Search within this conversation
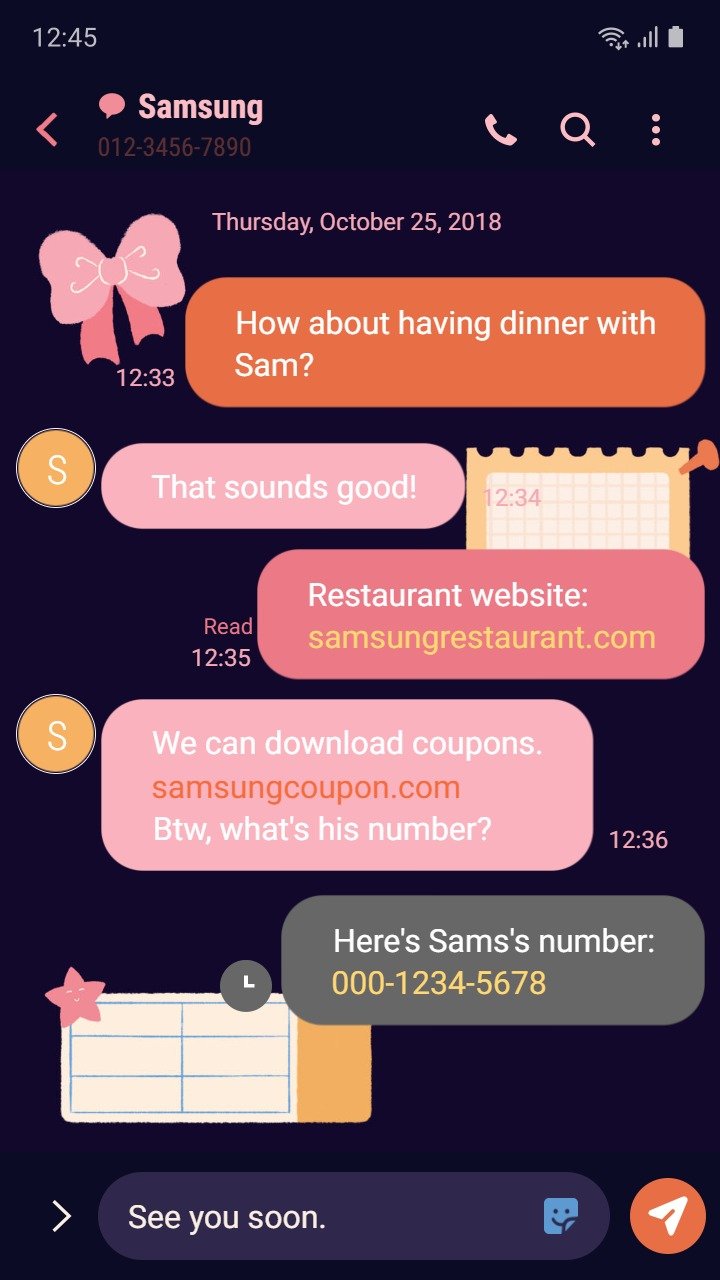 (x=577, y=130)
